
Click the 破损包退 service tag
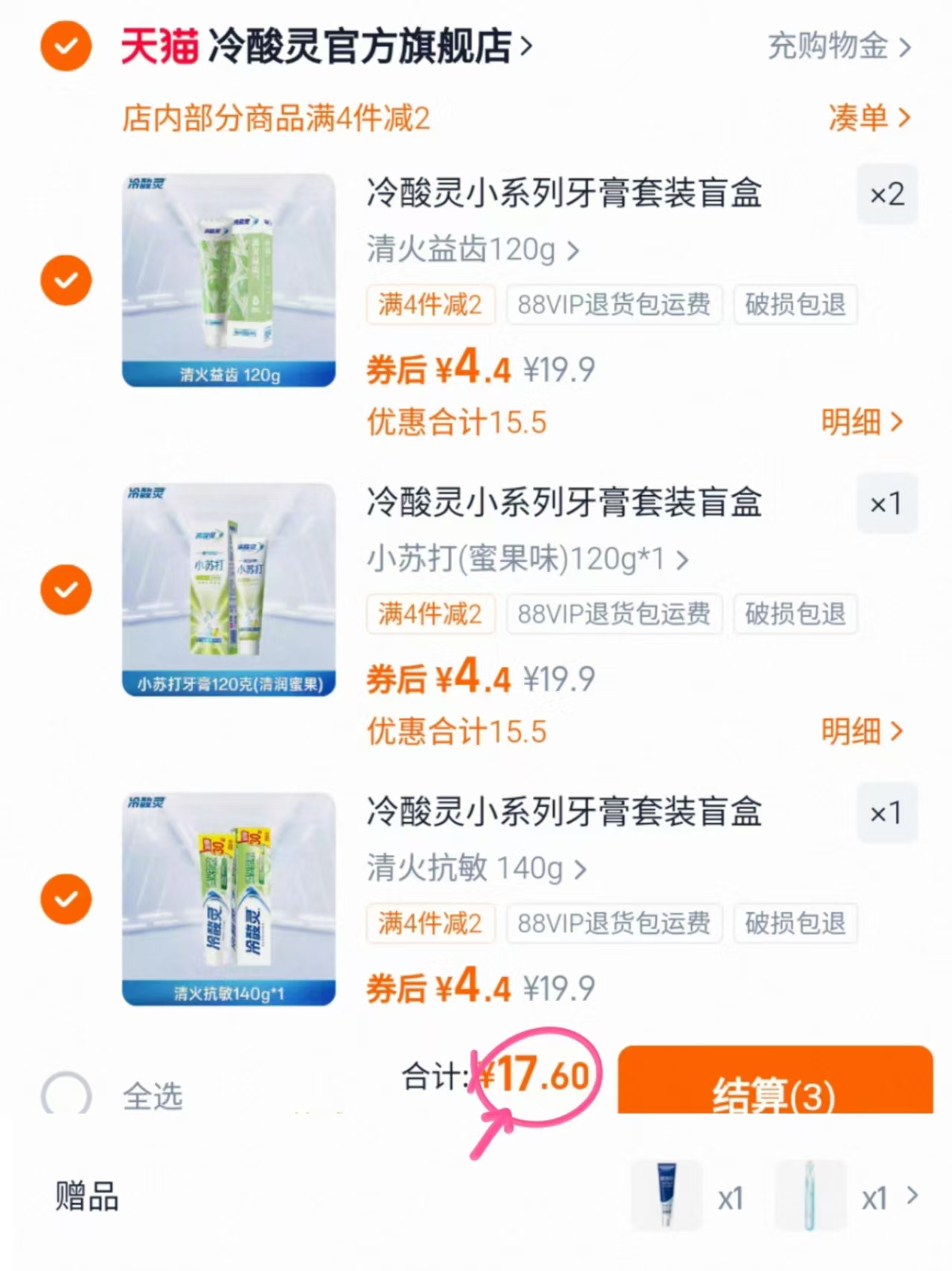point(795,305)
